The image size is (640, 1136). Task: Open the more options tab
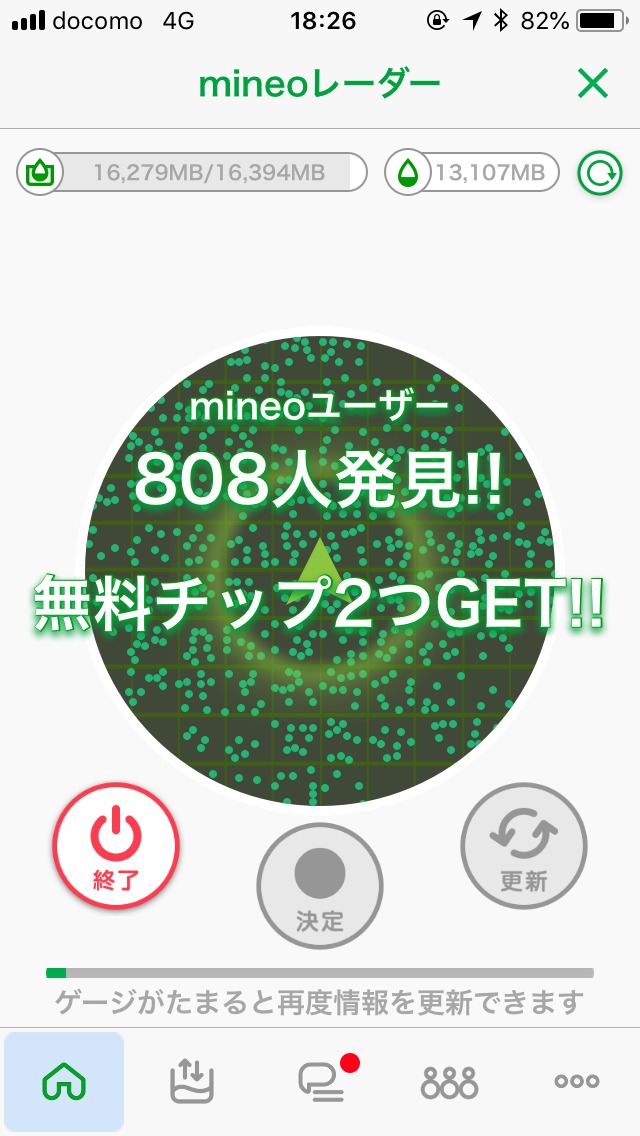[577, 1082]
